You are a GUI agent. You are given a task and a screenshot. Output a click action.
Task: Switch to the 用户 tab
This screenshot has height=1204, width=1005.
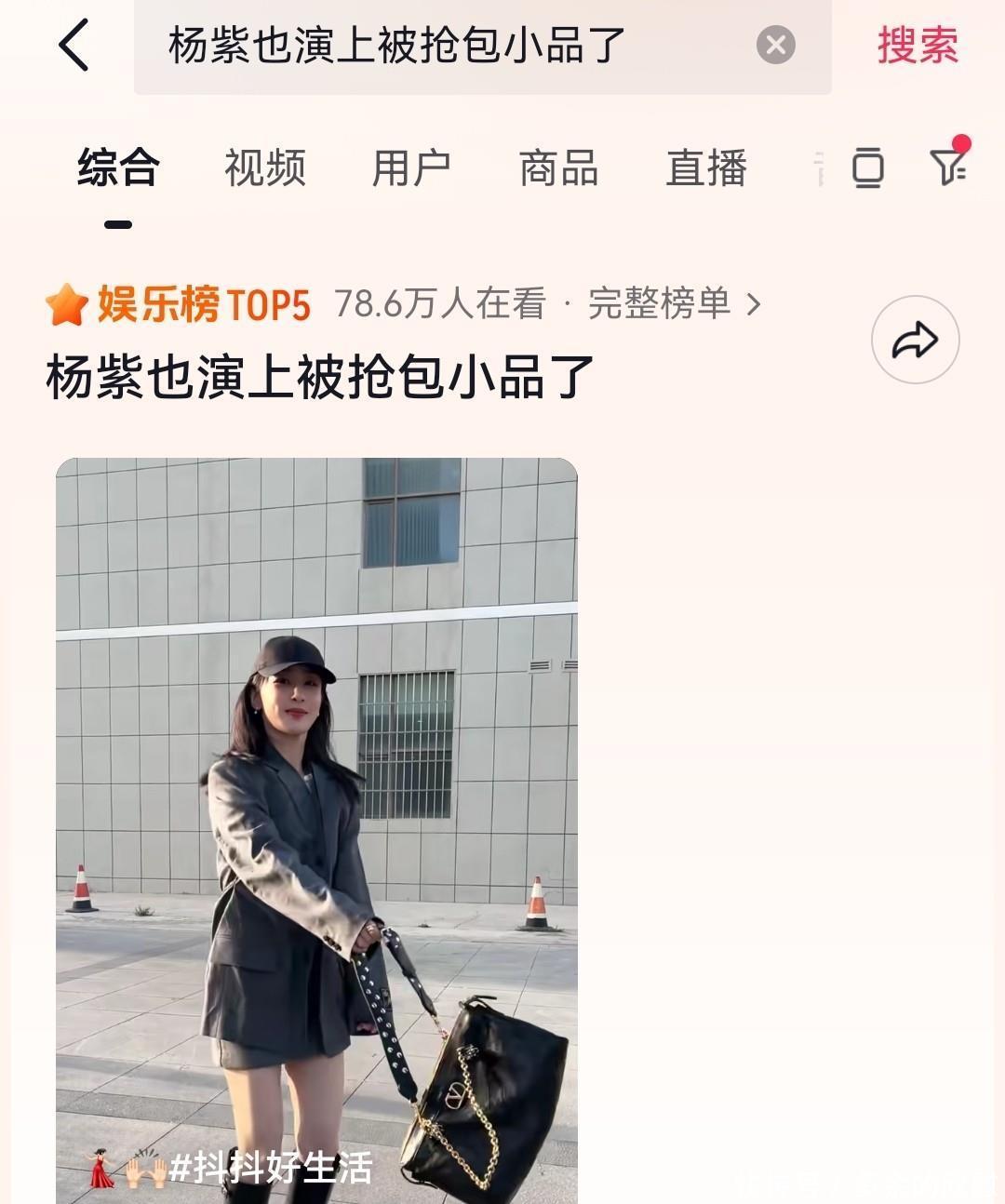click(411, 168)
